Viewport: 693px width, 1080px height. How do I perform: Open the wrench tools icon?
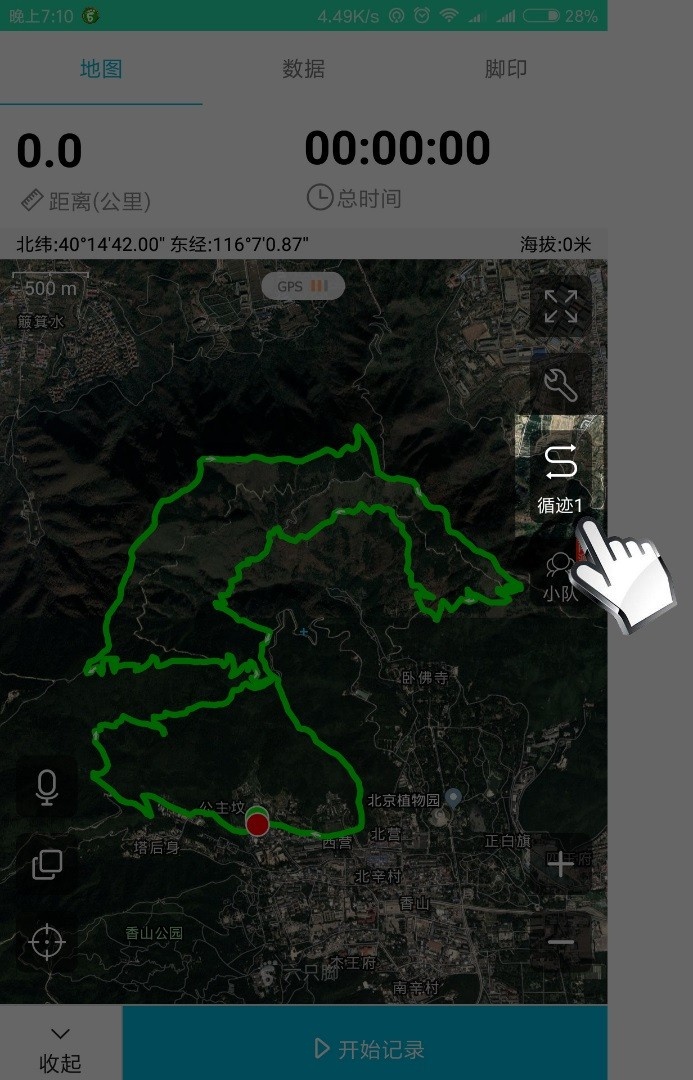[560, 385]
